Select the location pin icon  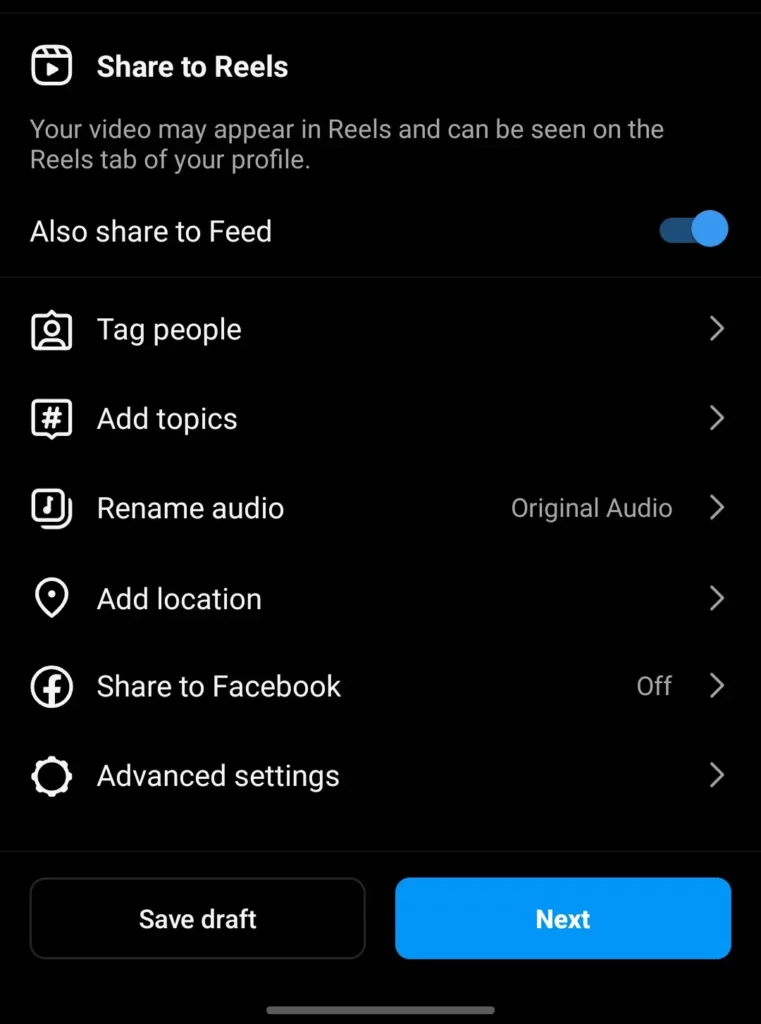pyautogui.click(x=51, y=598)
